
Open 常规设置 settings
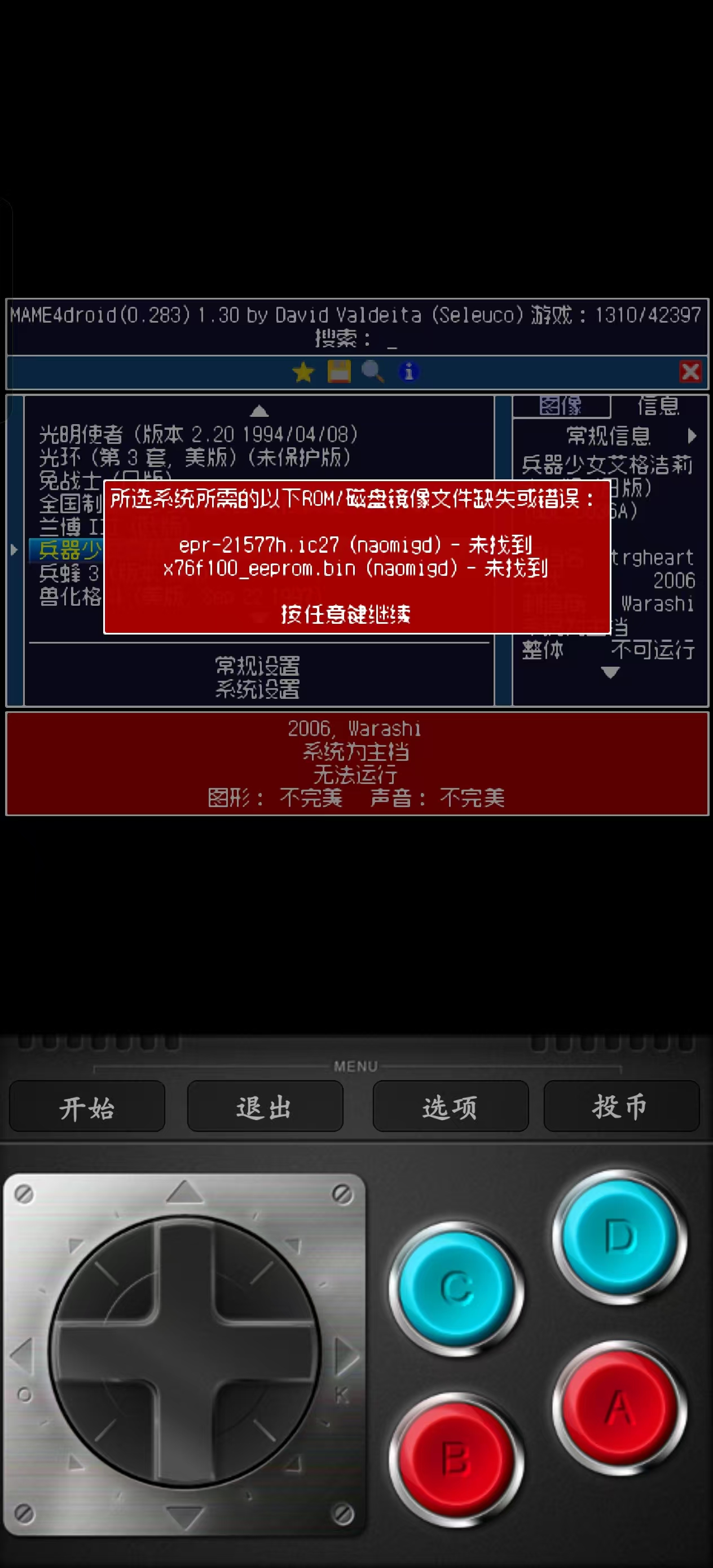coord(258,666)
